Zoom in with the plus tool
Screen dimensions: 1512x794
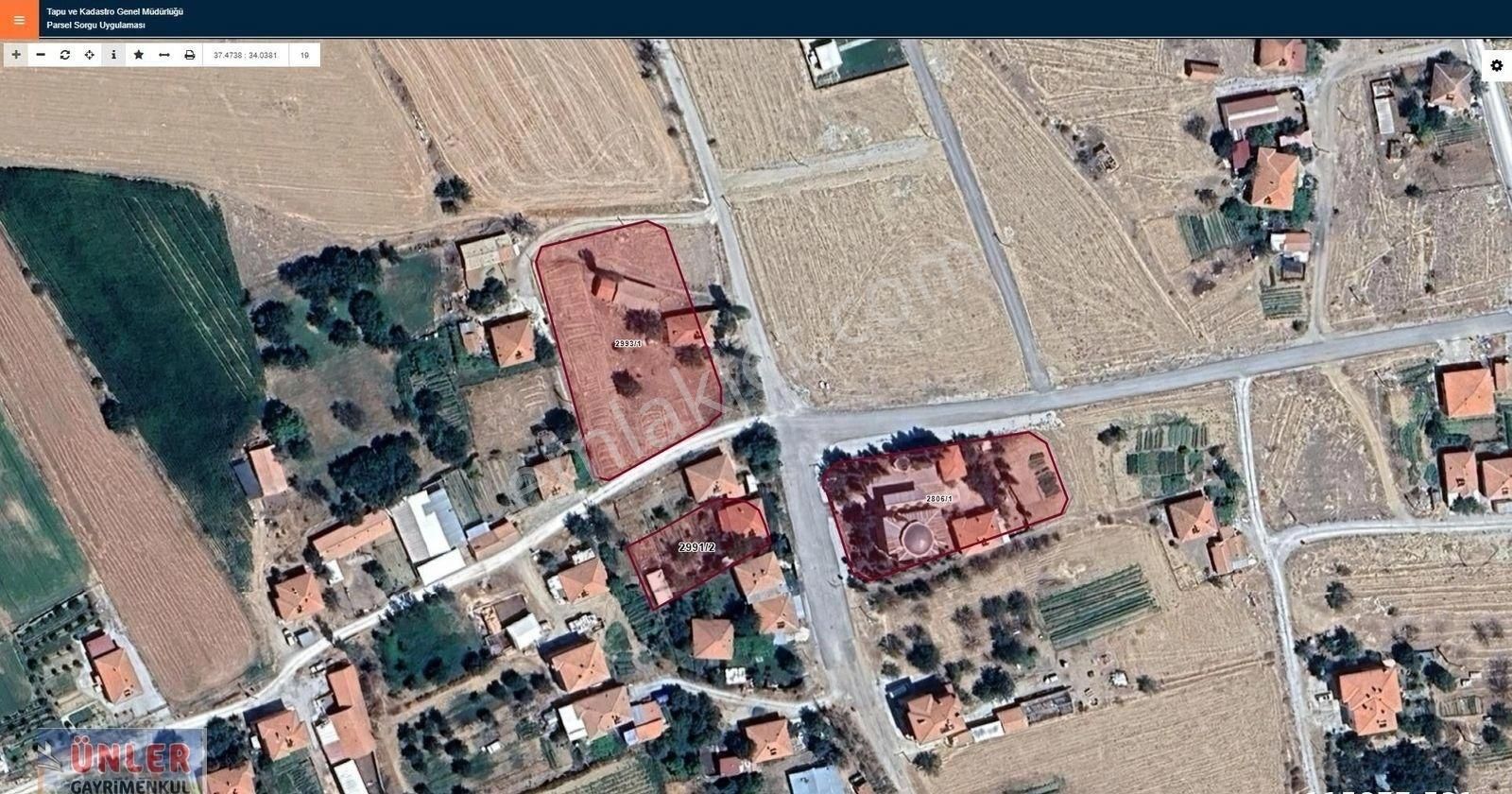[16, 55]
